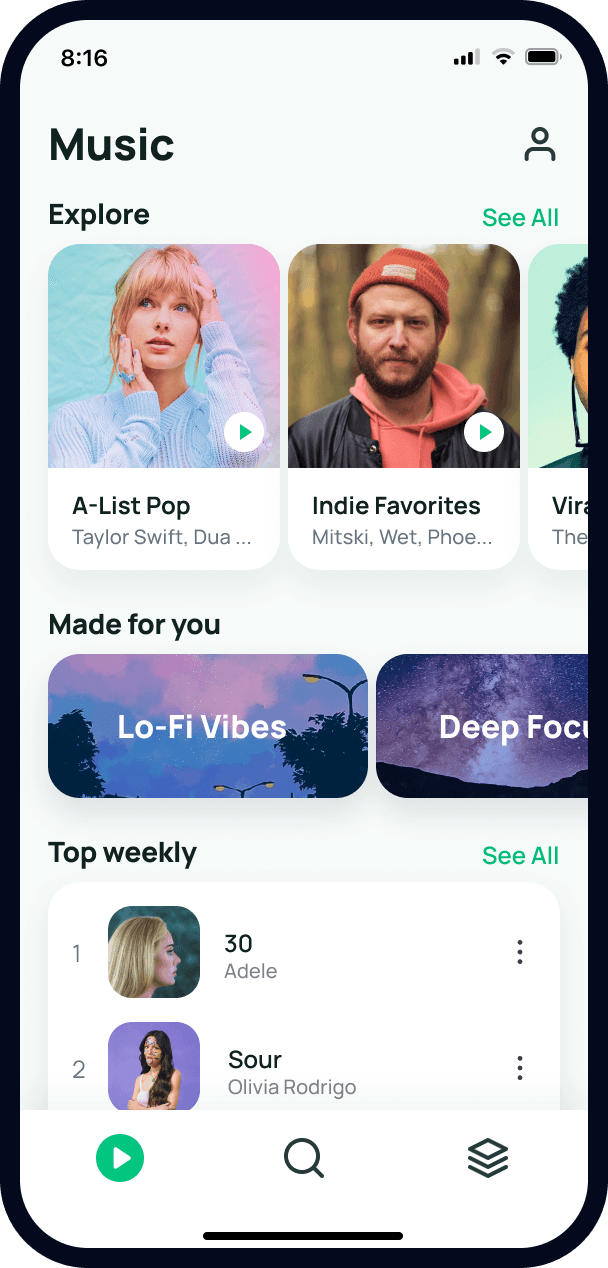
Task: Open the Deep Focus mix
Action: [x=490, y=726]
